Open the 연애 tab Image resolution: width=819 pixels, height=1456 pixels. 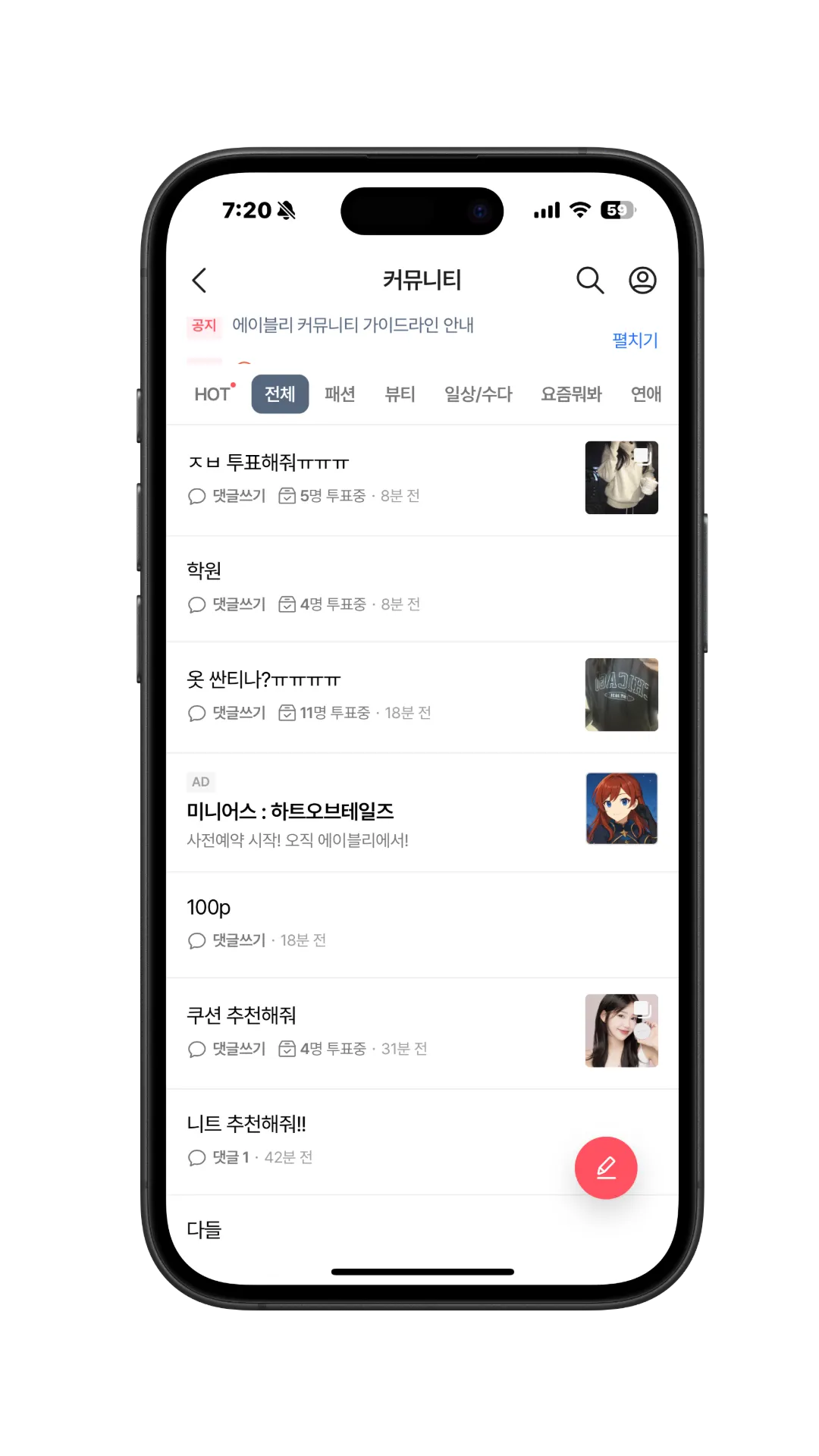[x=646, y=394]
